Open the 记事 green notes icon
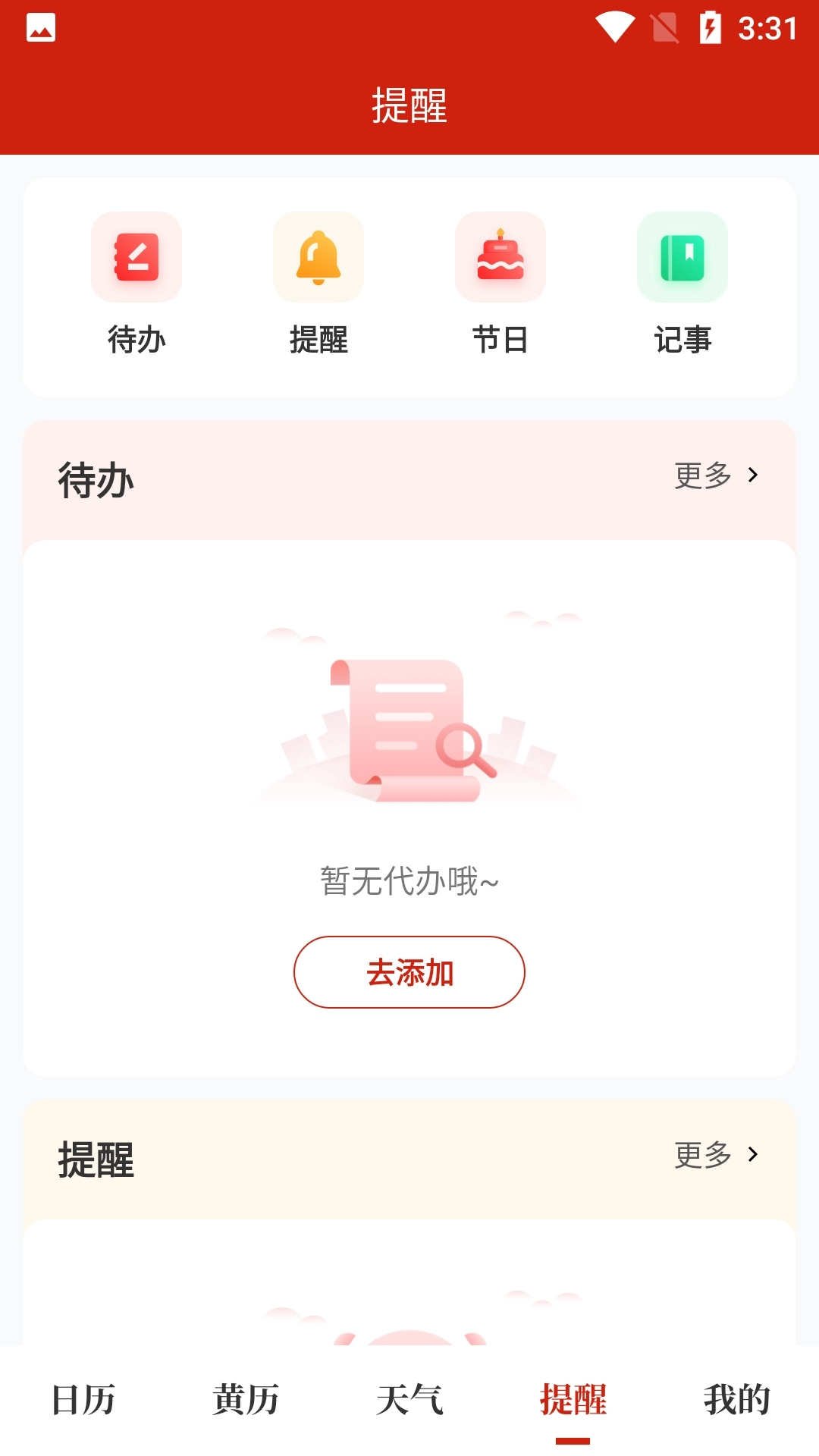The width and height of the screenshot is (819, 1456). [682, 257]
